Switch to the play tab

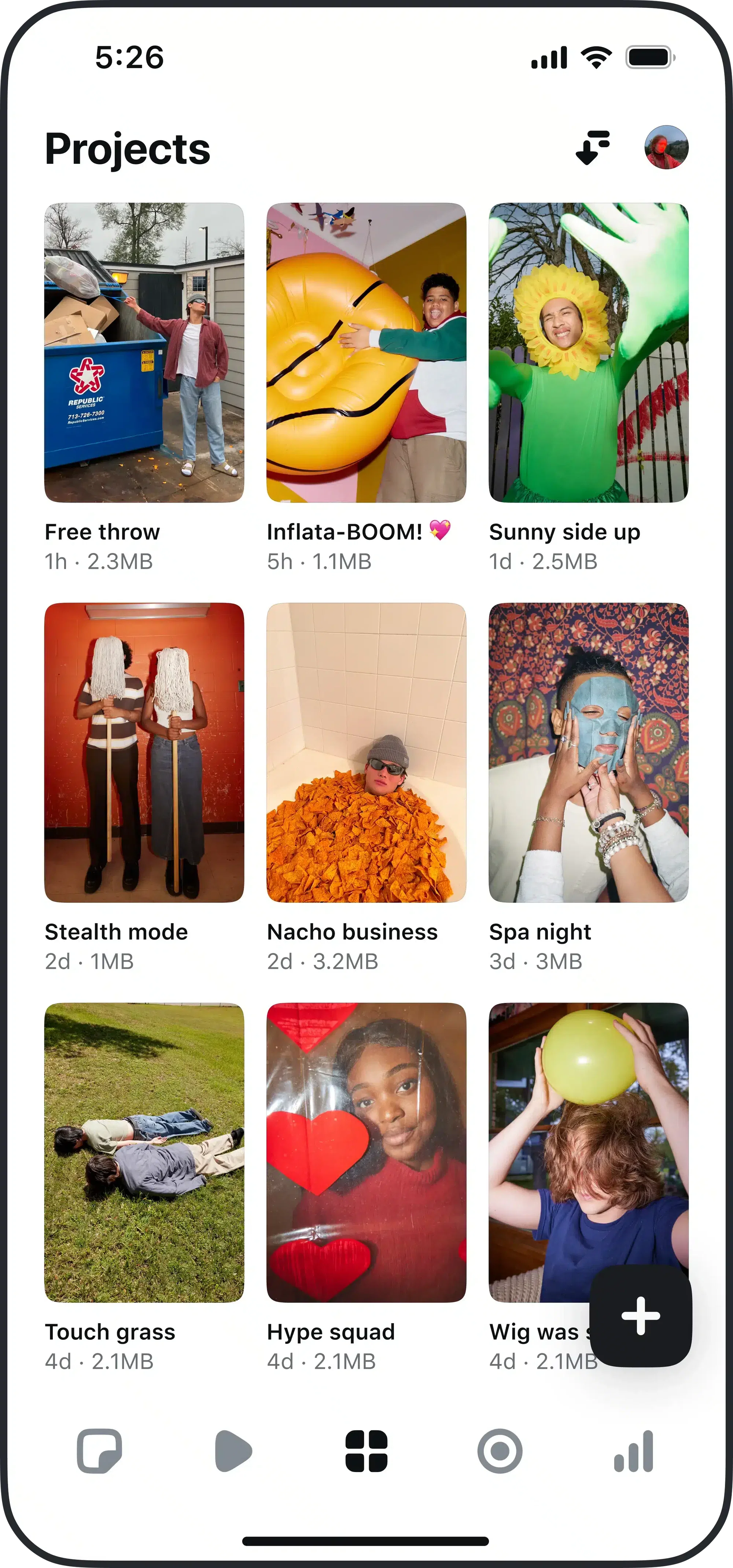pyautogui.click(x=233, y=1451)
